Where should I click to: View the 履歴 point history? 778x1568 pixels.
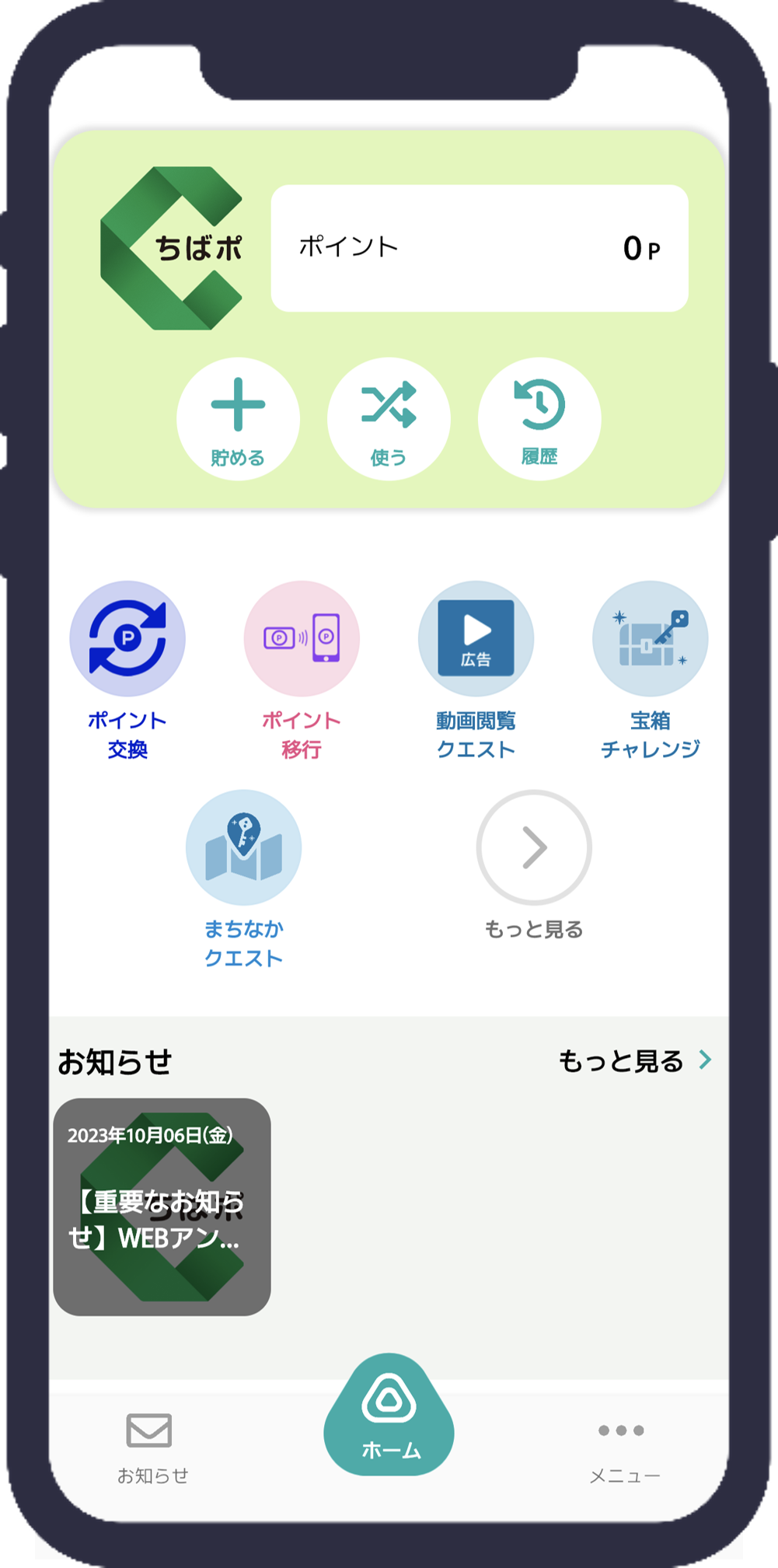pyautogui.click(x=539, y=420)
